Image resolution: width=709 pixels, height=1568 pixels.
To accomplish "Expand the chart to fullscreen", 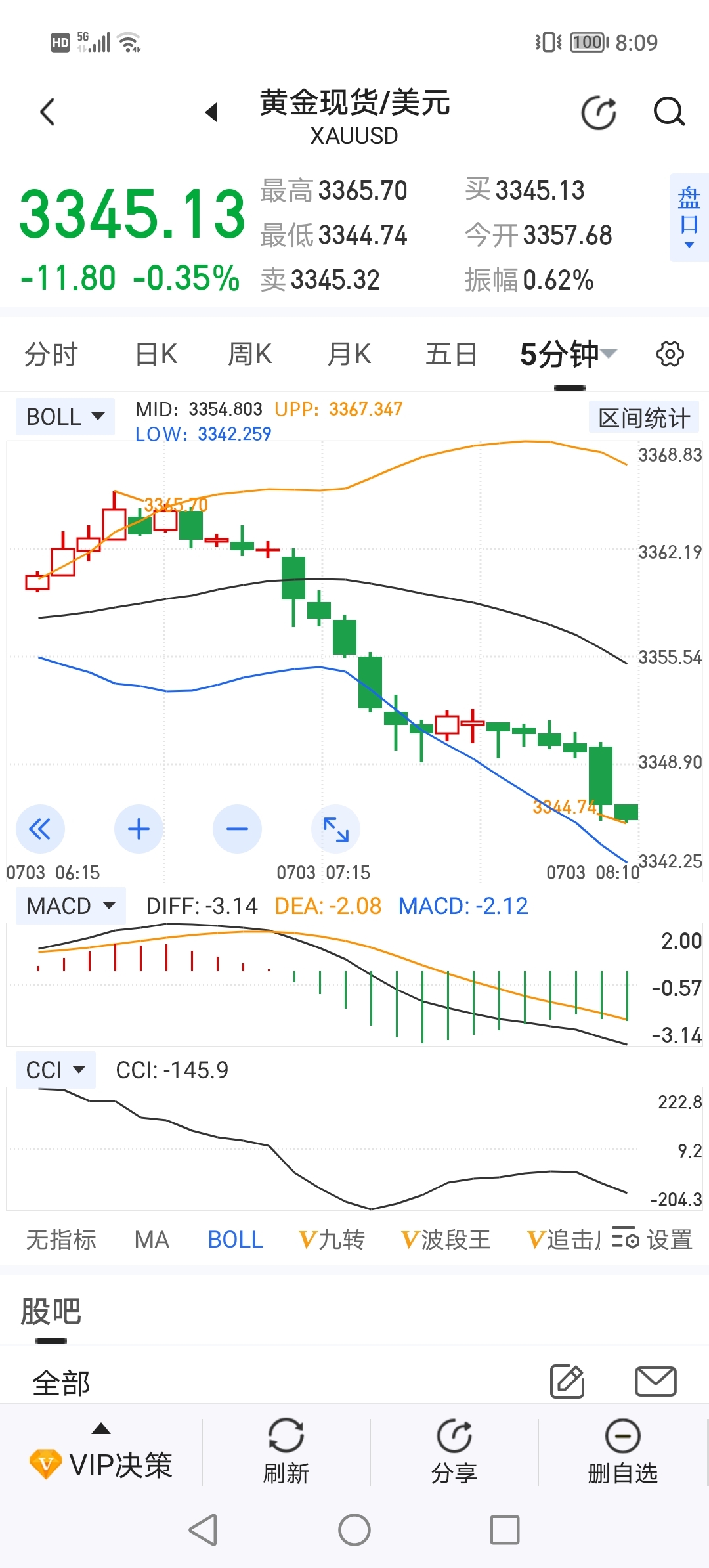I will (335, 829).
